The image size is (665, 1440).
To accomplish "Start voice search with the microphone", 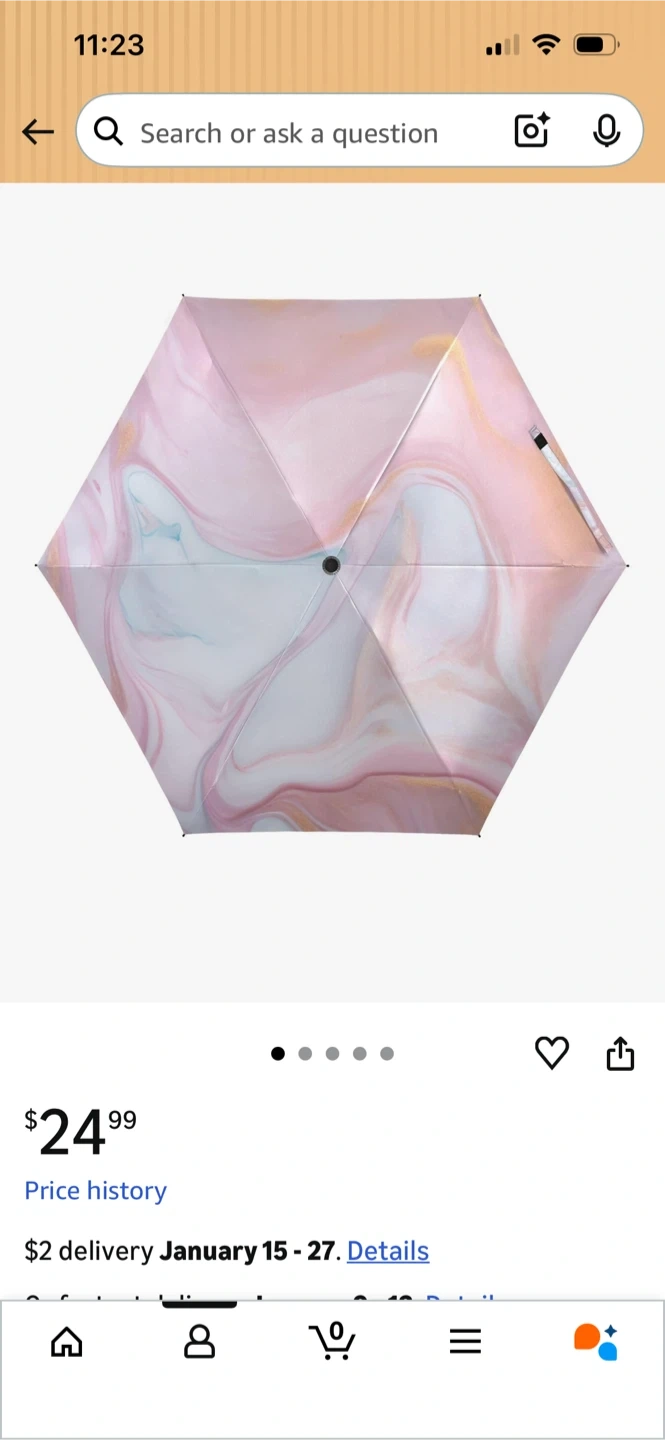I will 606,131.
